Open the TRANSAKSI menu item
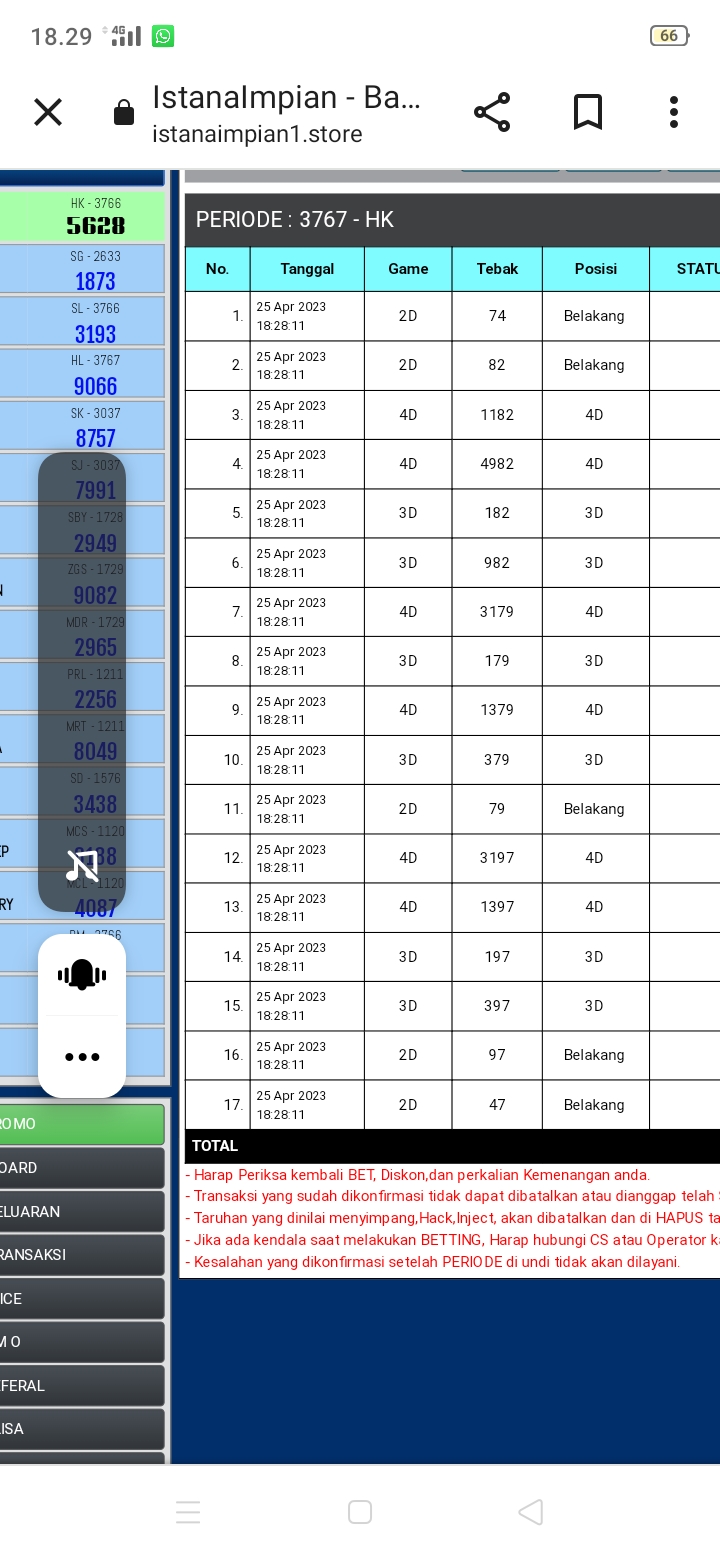Image resolution: width=720 pixels, height=1560 pixels. pos(80,1254)
